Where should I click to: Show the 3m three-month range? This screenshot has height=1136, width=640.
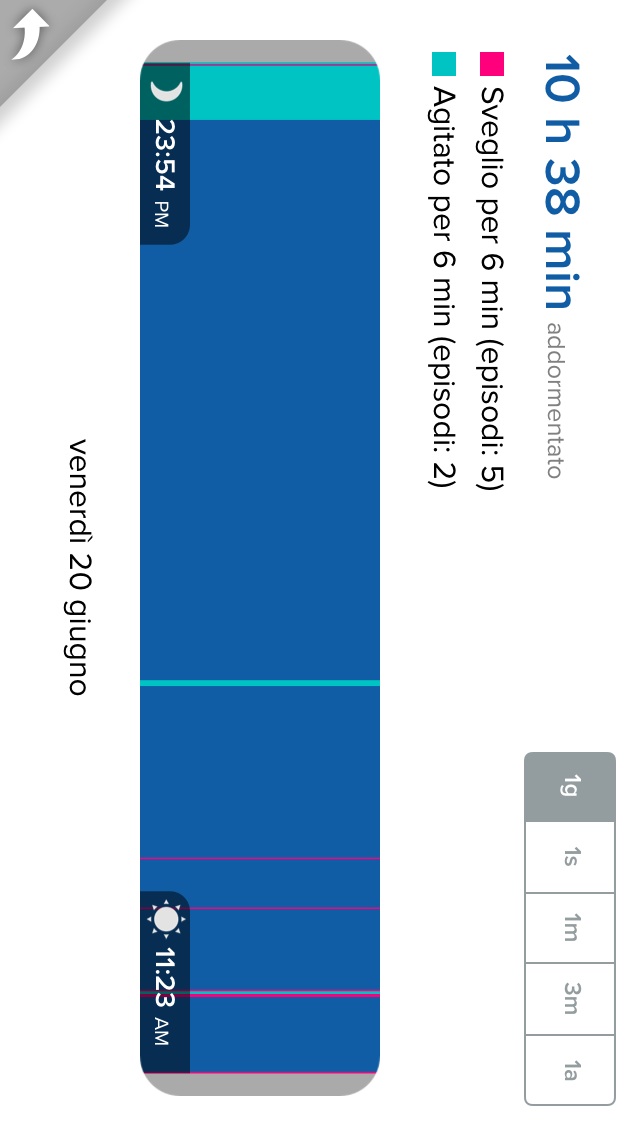pyautogui.click(x=570, y=998)
